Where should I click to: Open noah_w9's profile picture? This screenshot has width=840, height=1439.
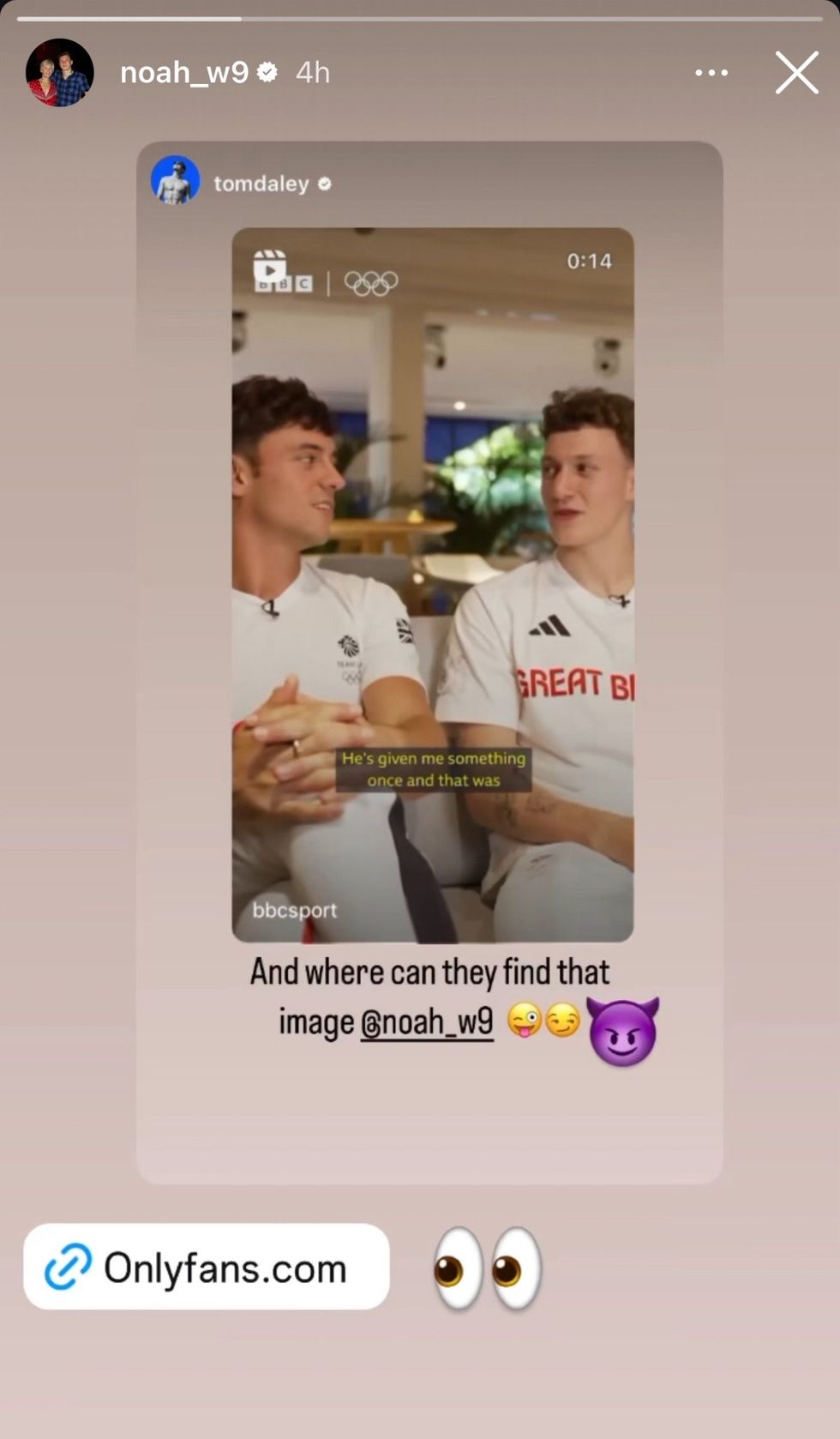[59, 73]
